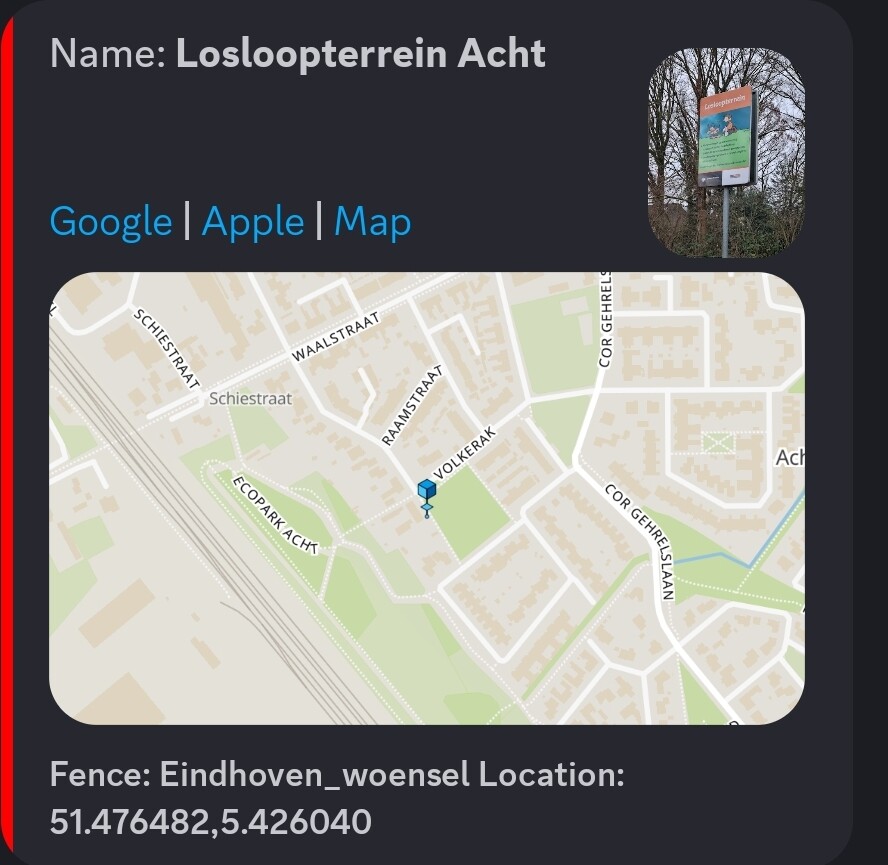Open the Apple maps link
888x865 pixels.
[253, 222]
